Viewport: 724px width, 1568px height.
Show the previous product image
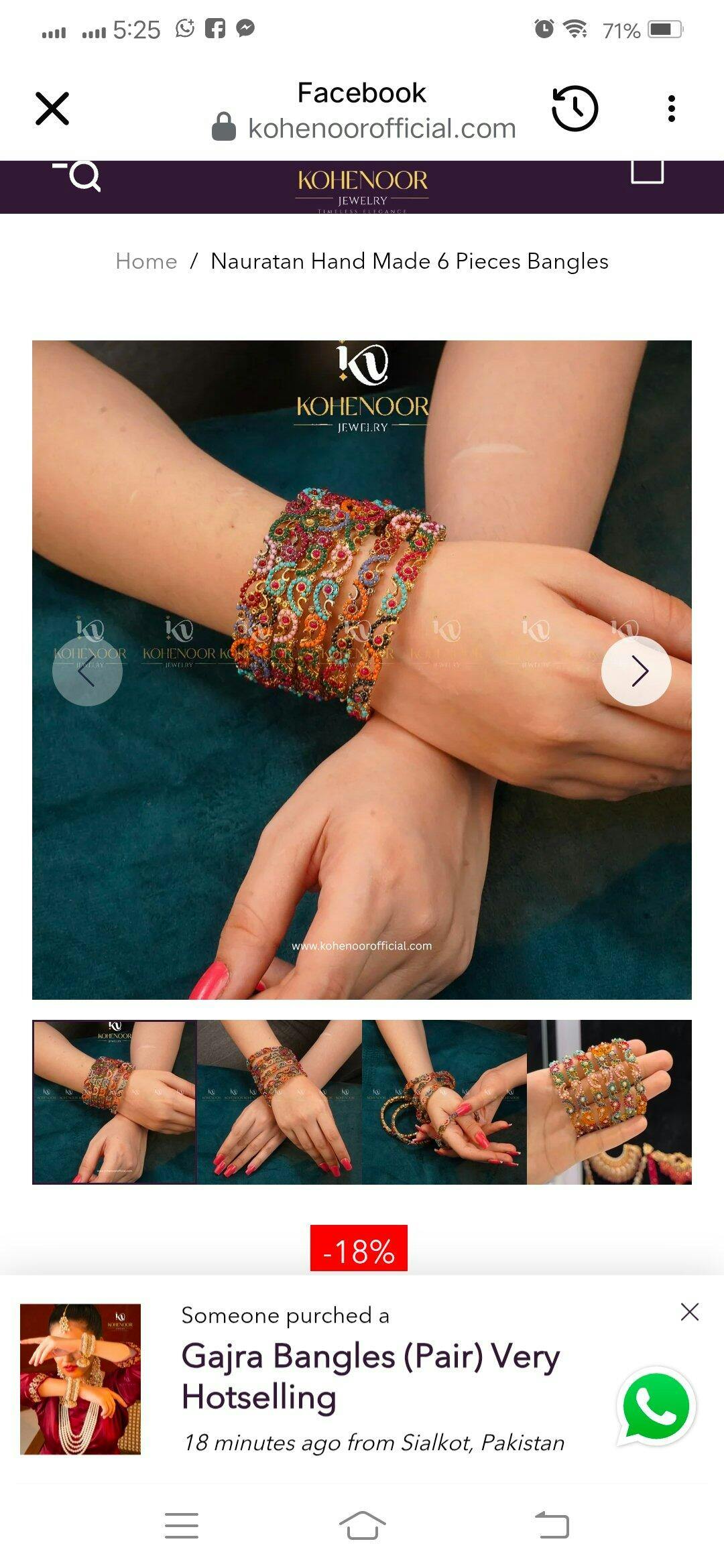[87, 671]
